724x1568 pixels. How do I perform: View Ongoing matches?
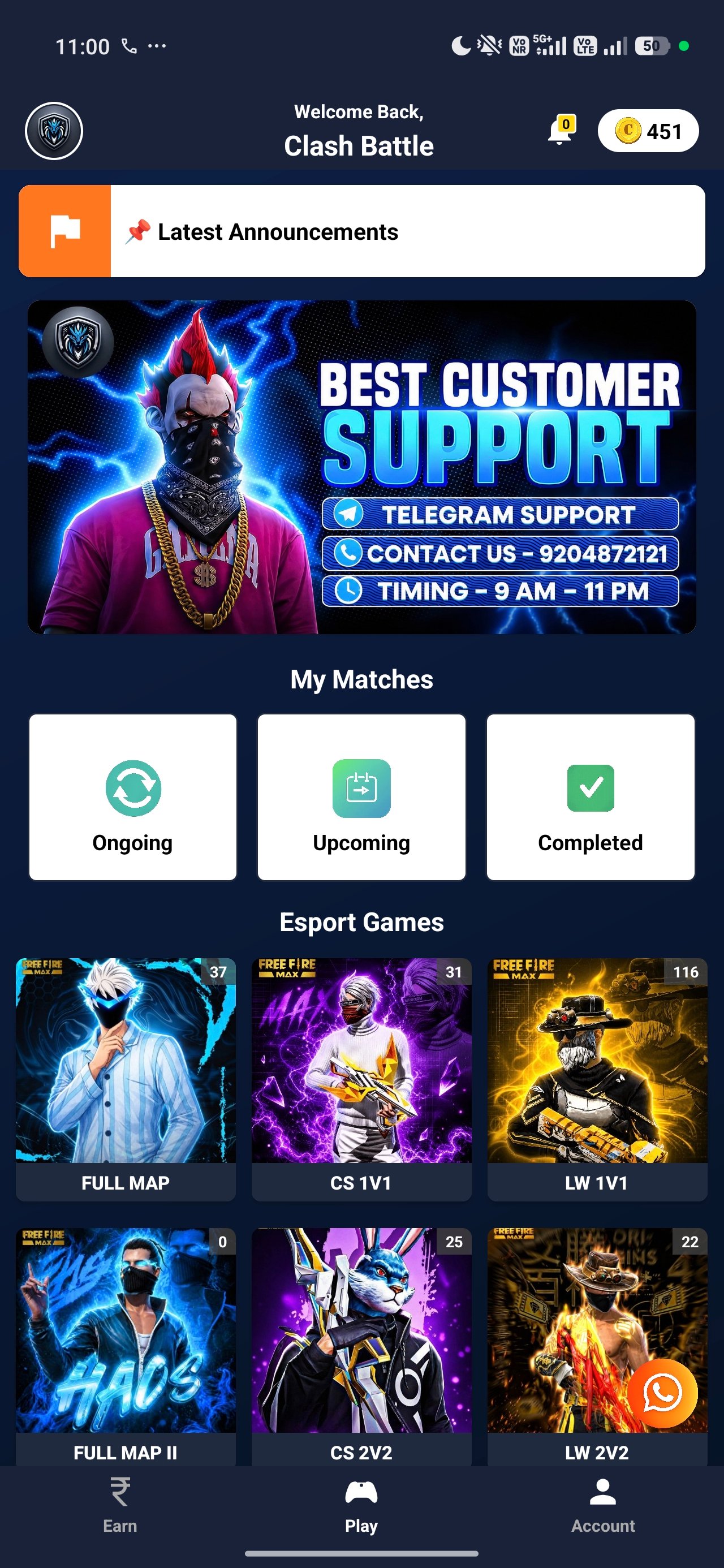(x=133, y=798)
